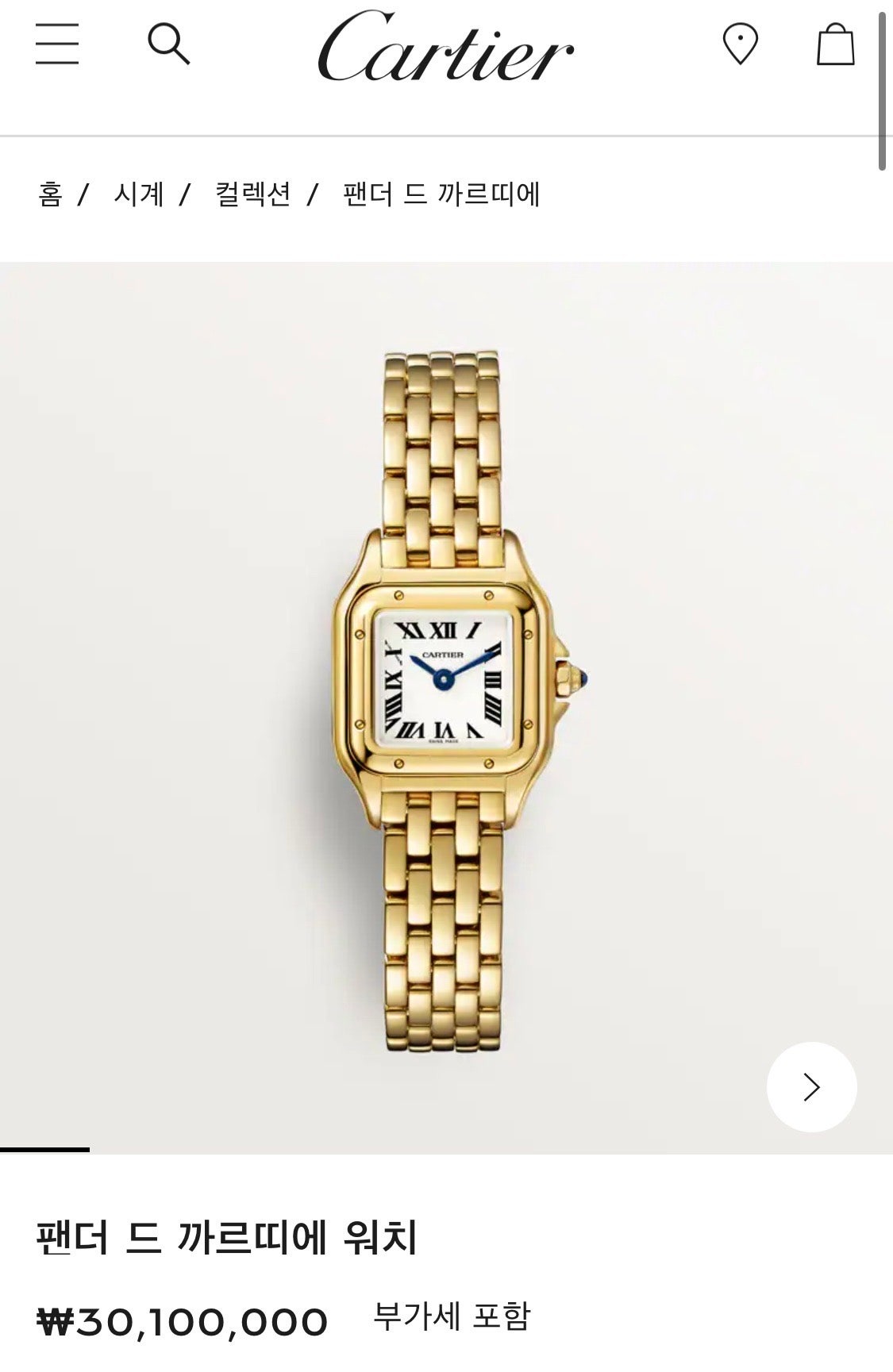
Task: Open 시계 breadcrumb link
Action: (139, 194)
